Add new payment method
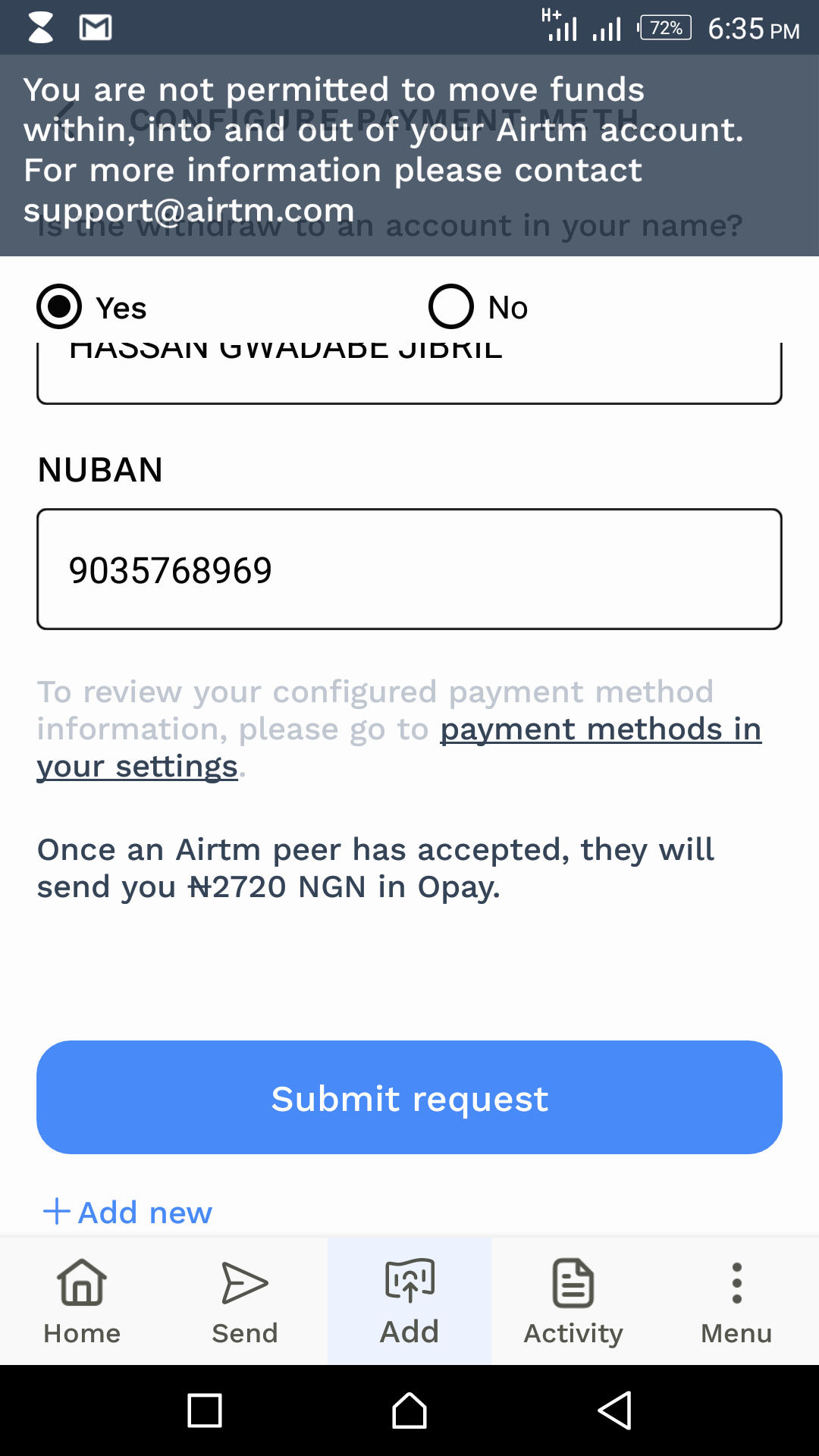819x1456 pixels. coord(128,1212)
